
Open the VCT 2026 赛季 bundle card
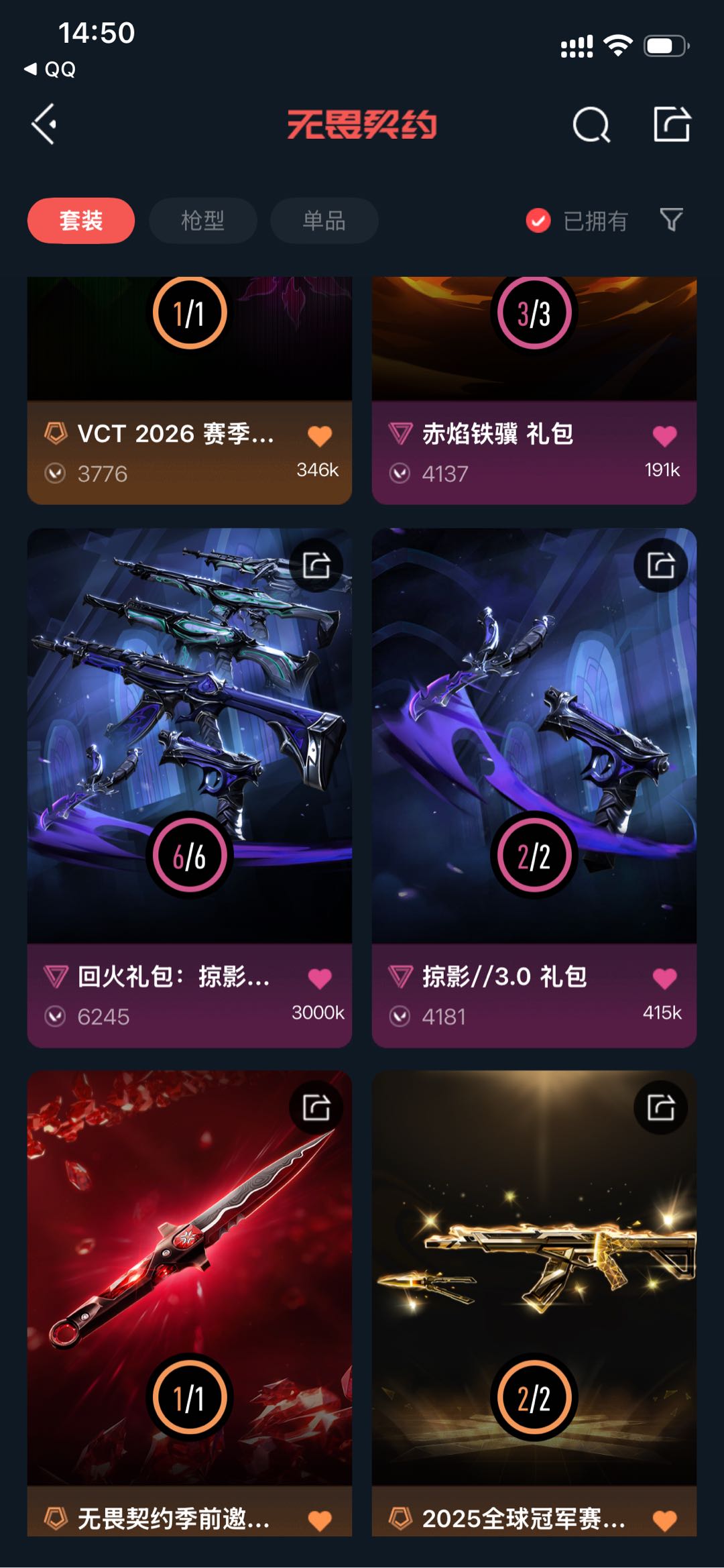(190, 390)
